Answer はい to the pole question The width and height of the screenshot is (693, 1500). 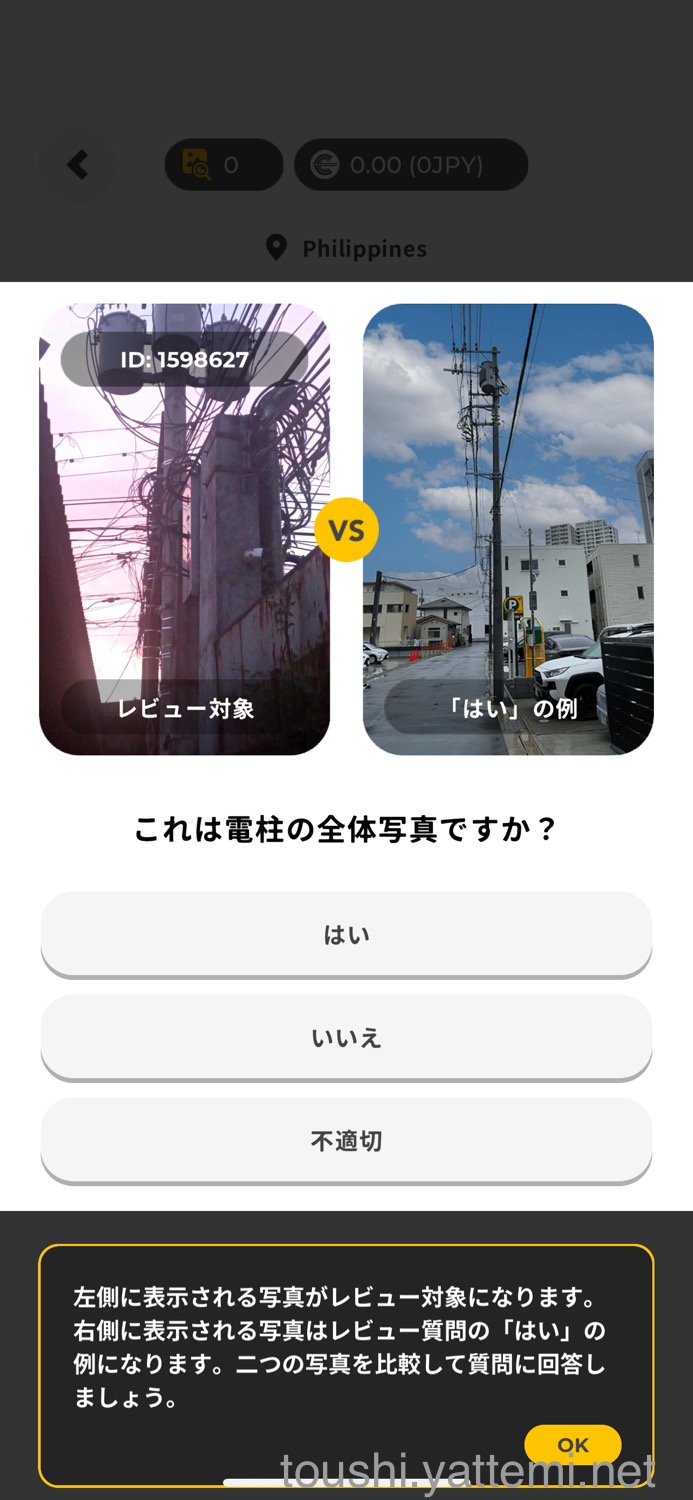point(346,934)
